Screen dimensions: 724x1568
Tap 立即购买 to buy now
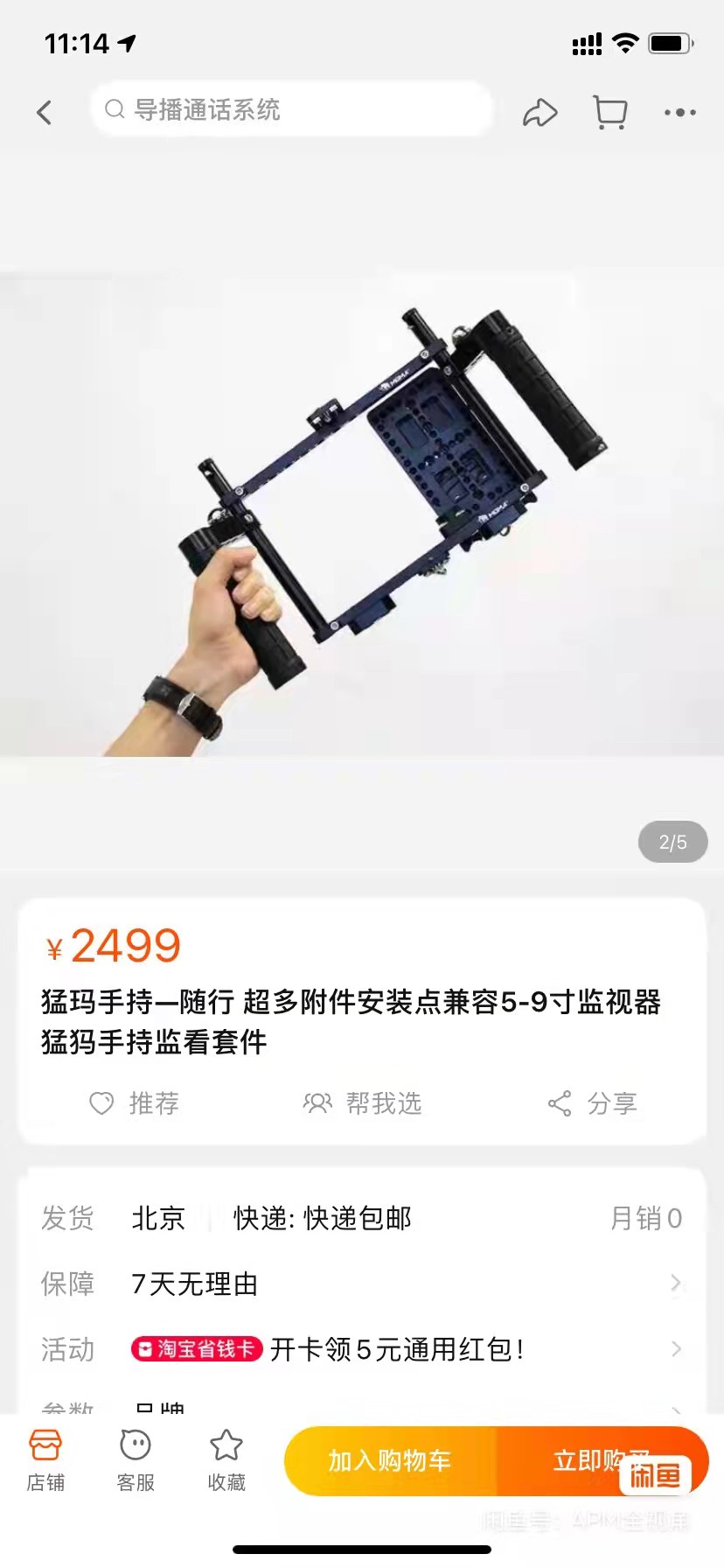tap(602, 1460)
